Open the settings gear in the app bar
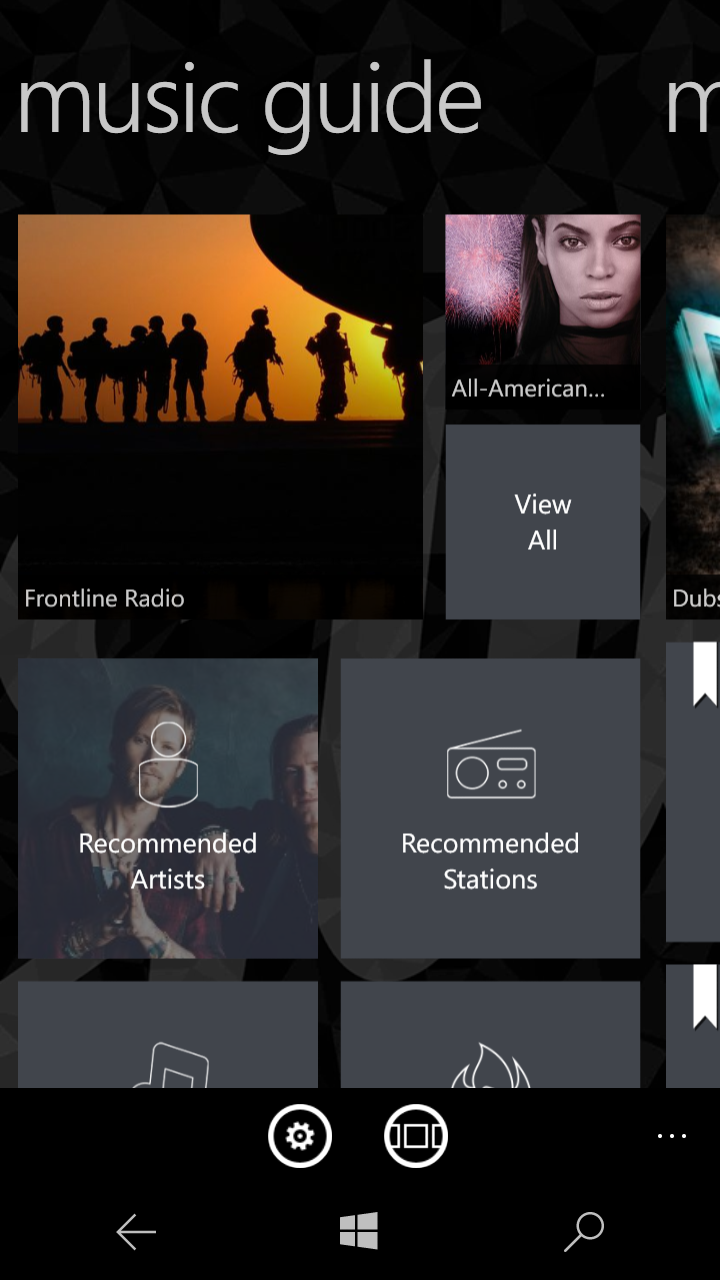This screenshot has height=1280, width=720. point(300,1136)
